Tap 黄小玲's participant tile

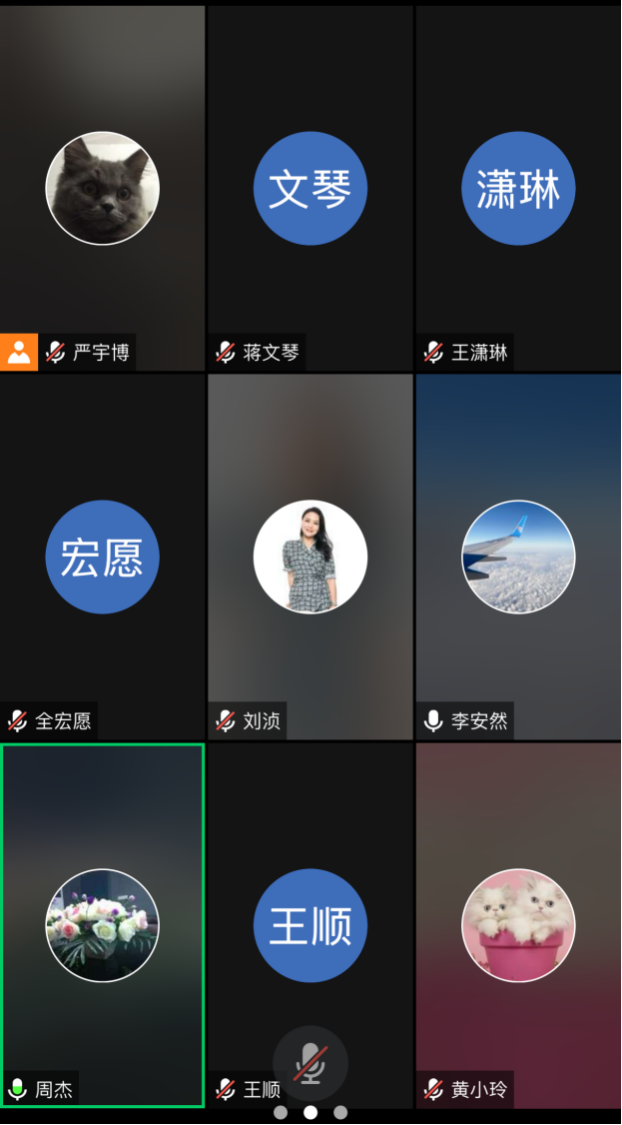point(518,924)
